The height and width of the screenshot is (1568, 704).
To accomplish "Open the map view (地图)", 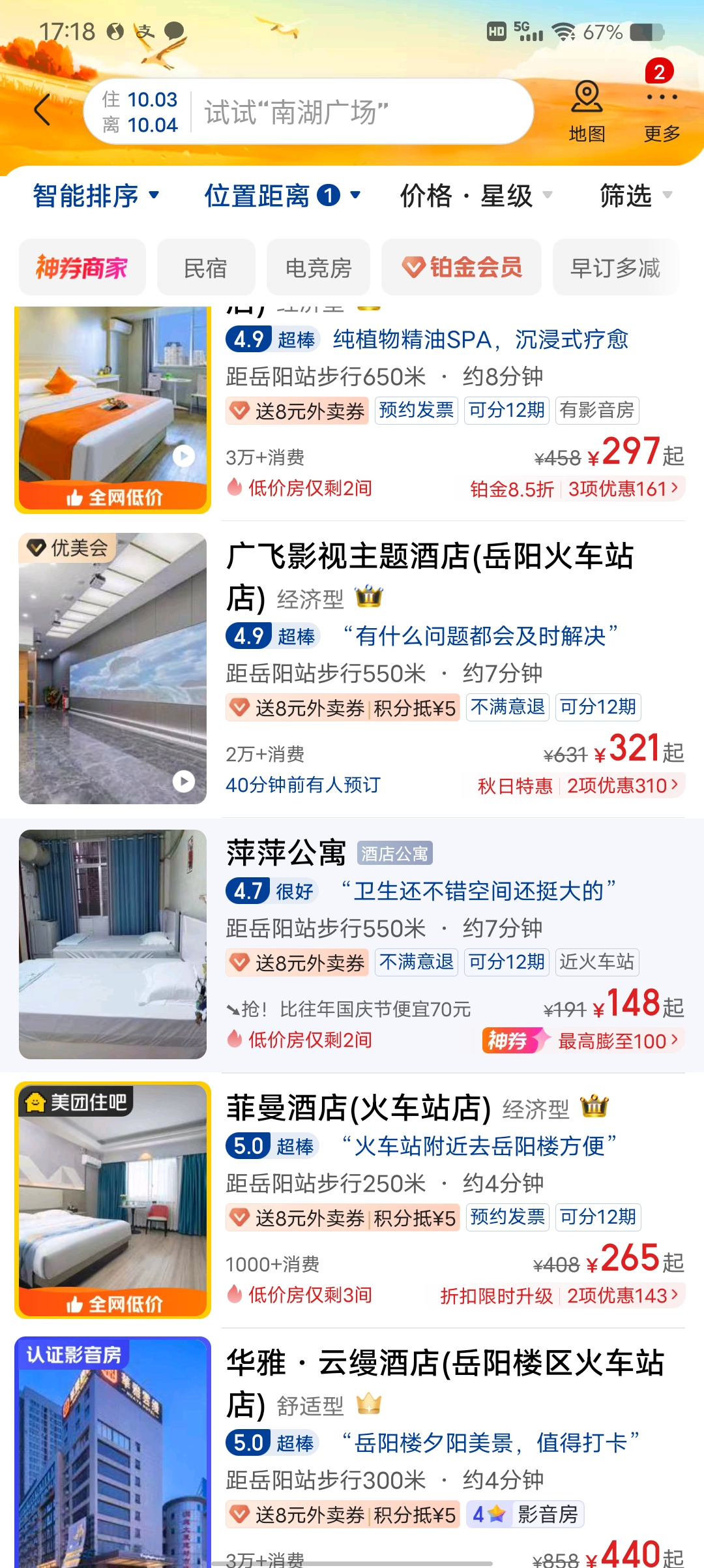I will tap(587, 111).
